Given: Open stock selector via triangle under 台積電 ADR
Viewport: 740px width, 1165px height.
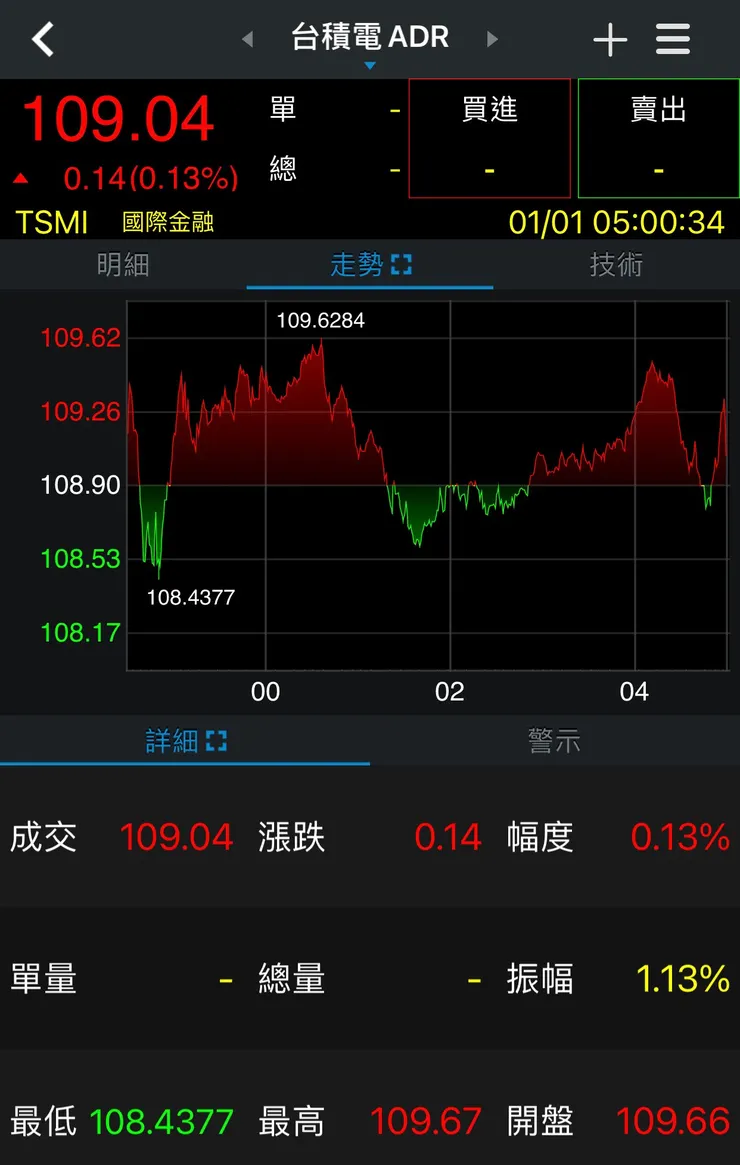Looking at the screenshot, I should [370, 62].
